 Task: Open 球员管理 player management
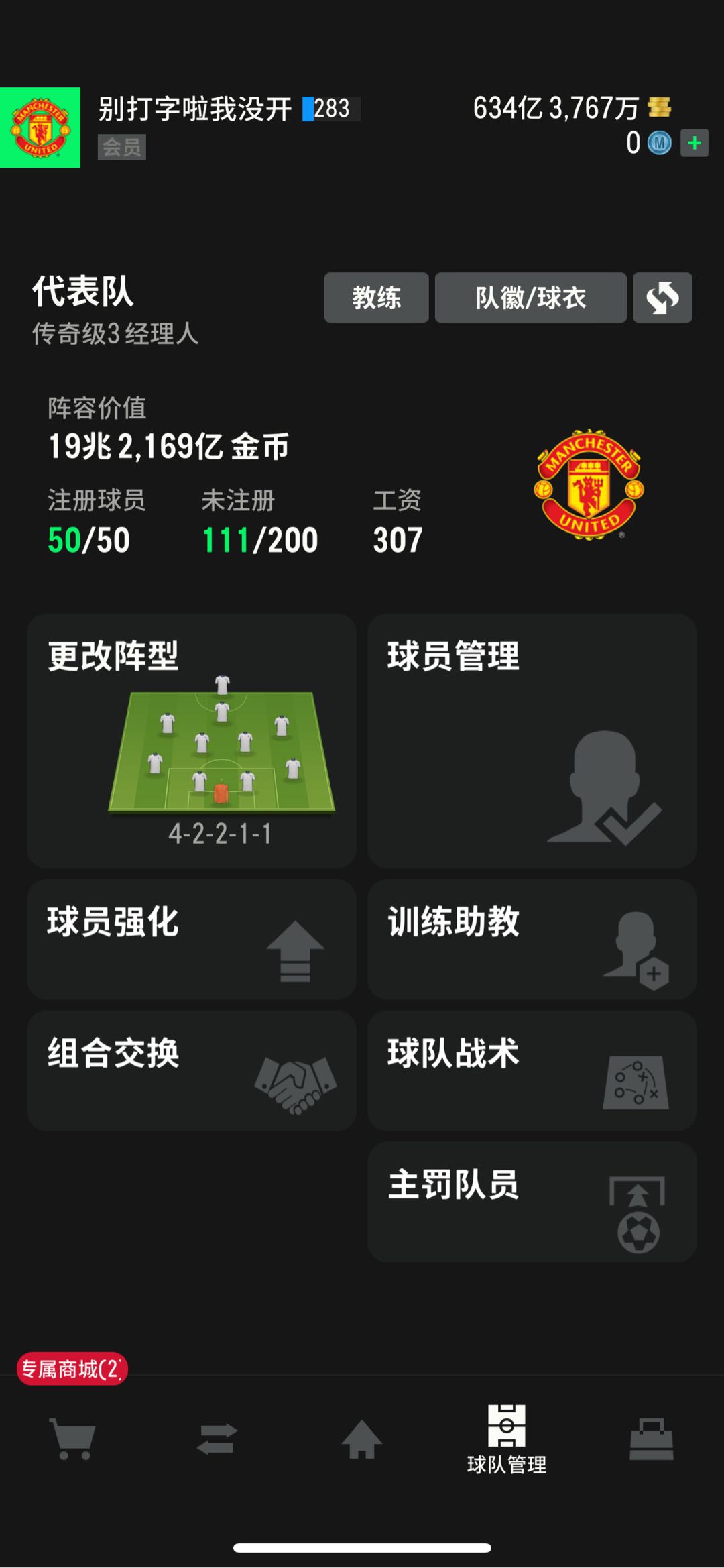[x=532, y=740]
